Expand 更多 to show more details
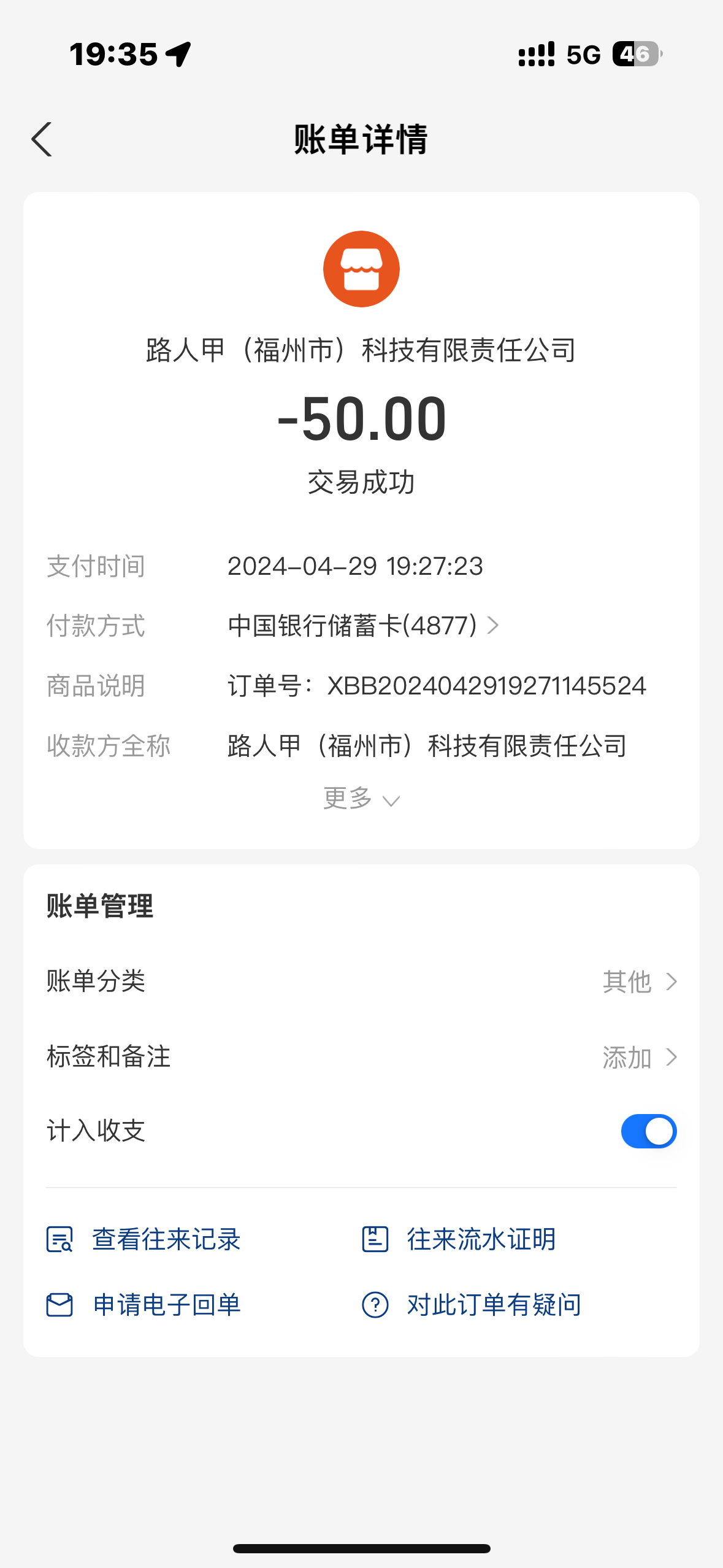 click(361, 799)
